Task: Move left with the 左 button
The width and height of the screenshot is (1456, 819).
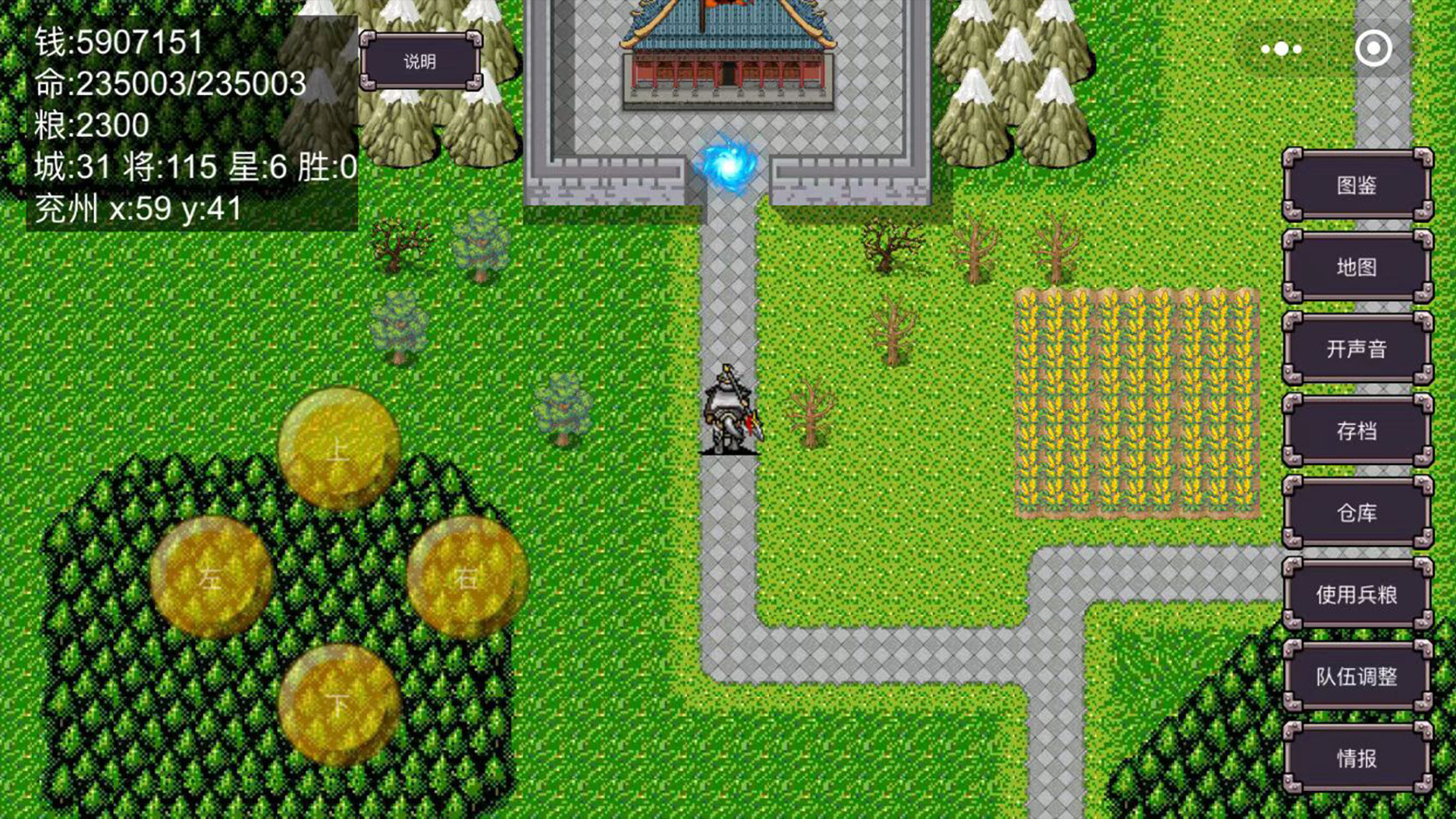Action: [211, 578]
